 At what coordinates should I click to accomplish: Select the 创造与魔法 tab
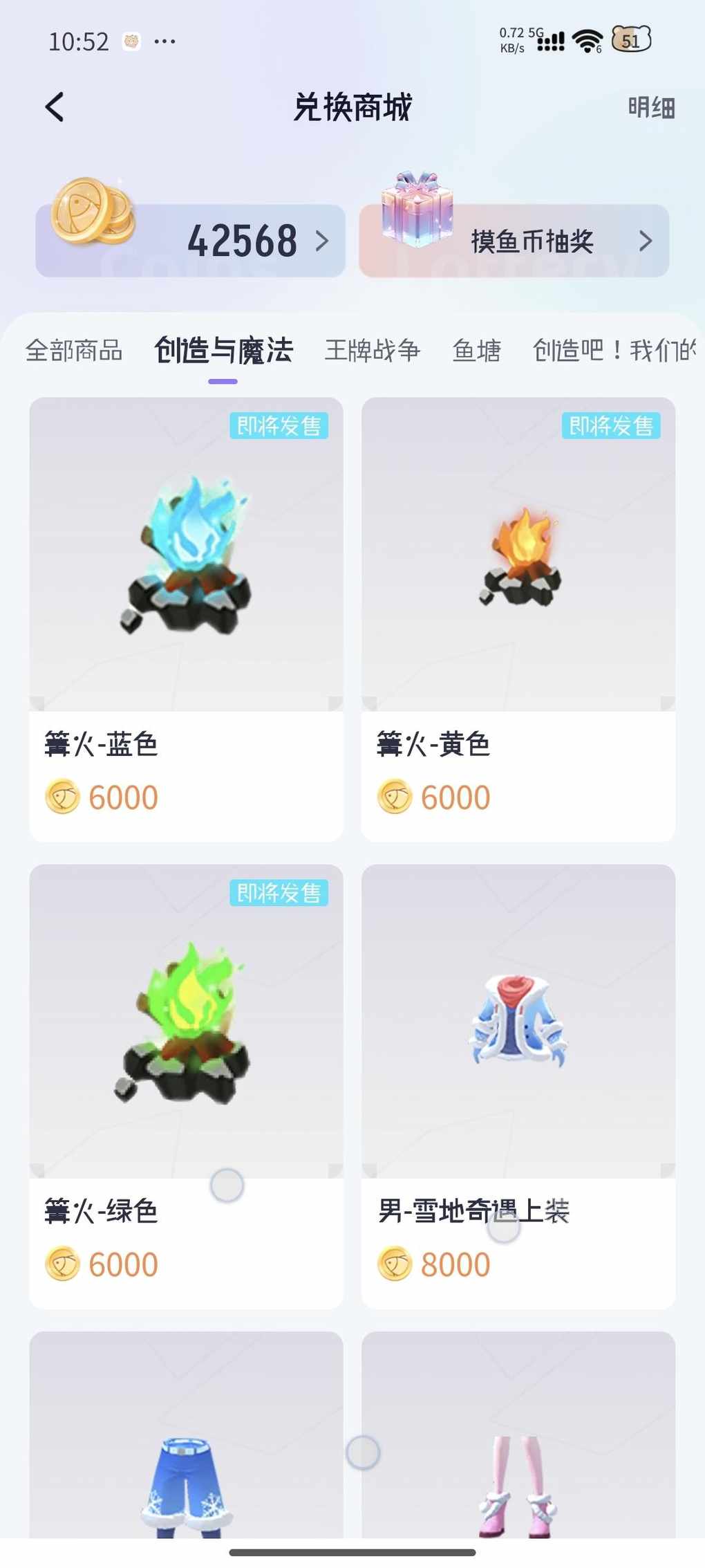pos(223,351)
